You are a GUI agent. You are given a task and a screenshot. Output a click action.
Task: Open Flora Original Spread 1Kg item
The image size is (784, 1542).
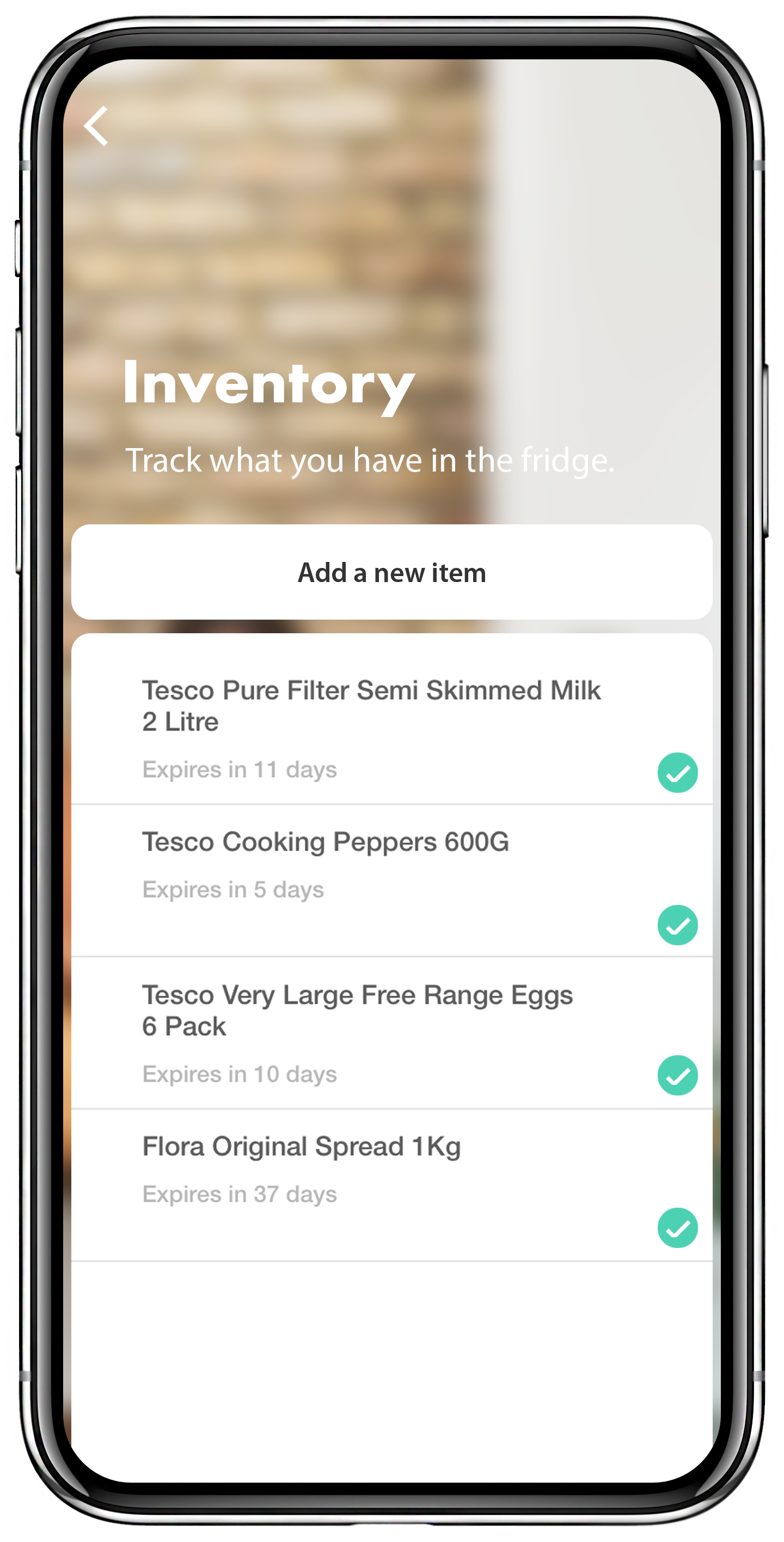[x=392, y=1185]
